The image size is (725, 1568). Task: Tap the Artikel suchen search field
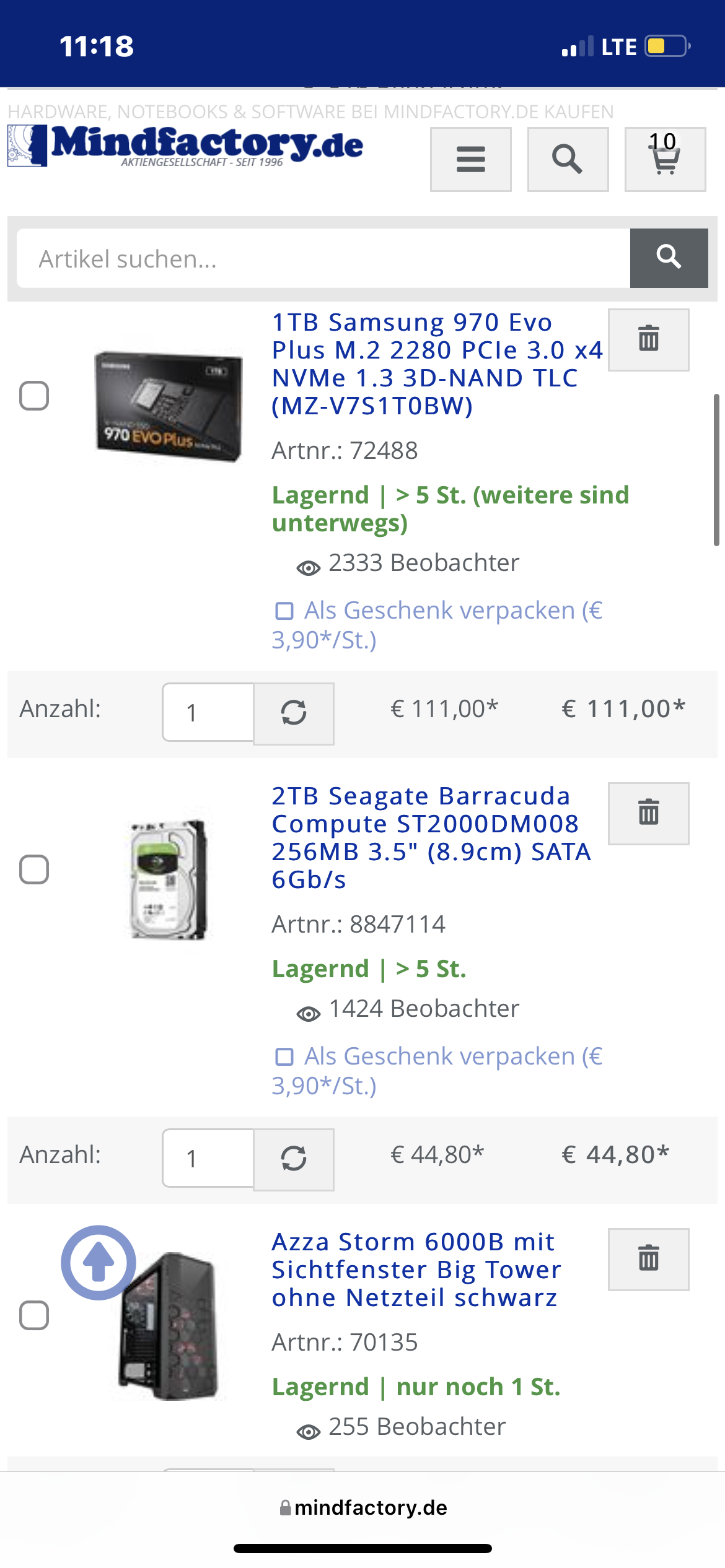[322, 258]
